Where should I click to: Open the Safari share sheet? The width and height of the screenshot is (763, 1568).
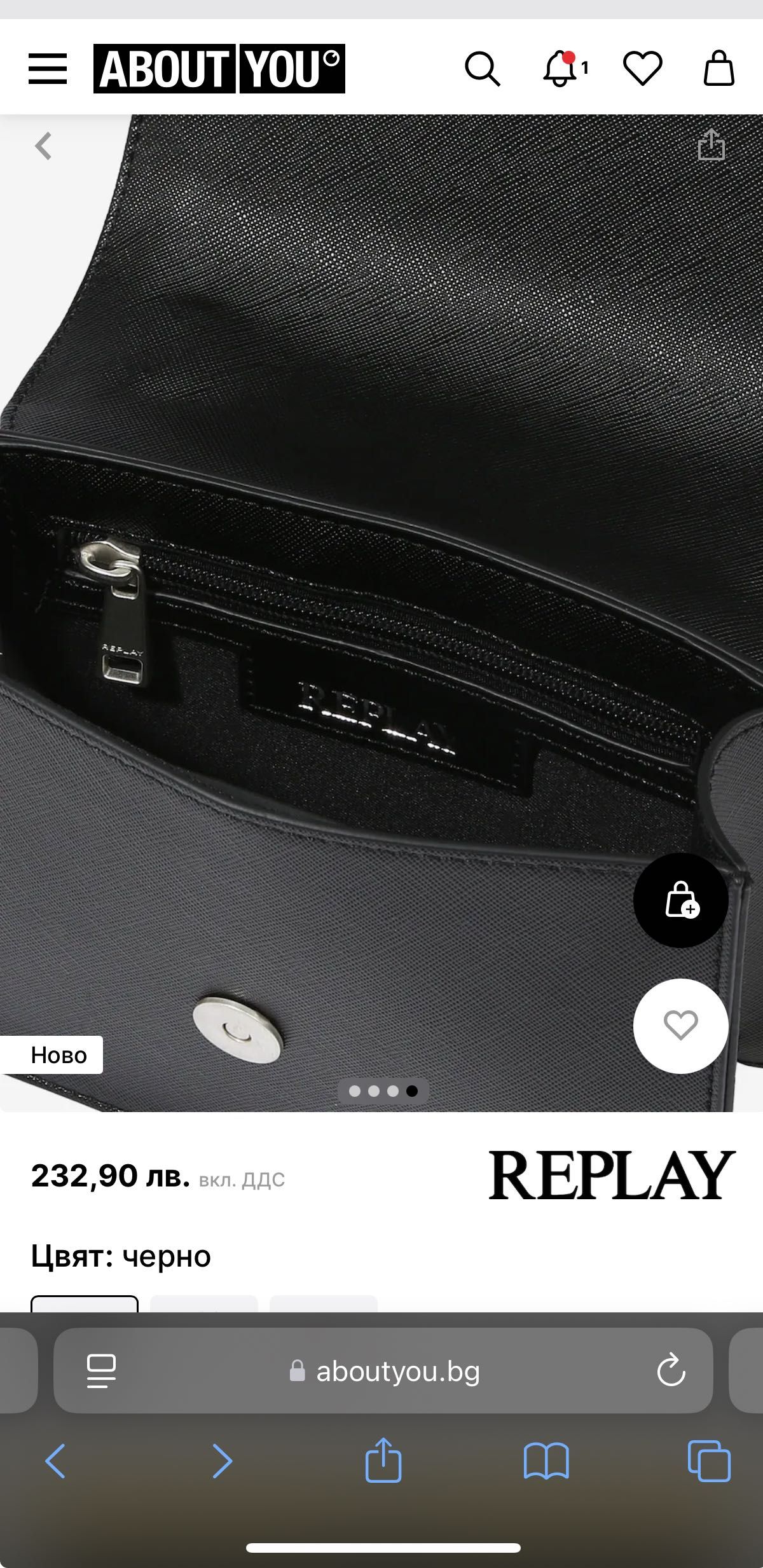click(383, 1461)
